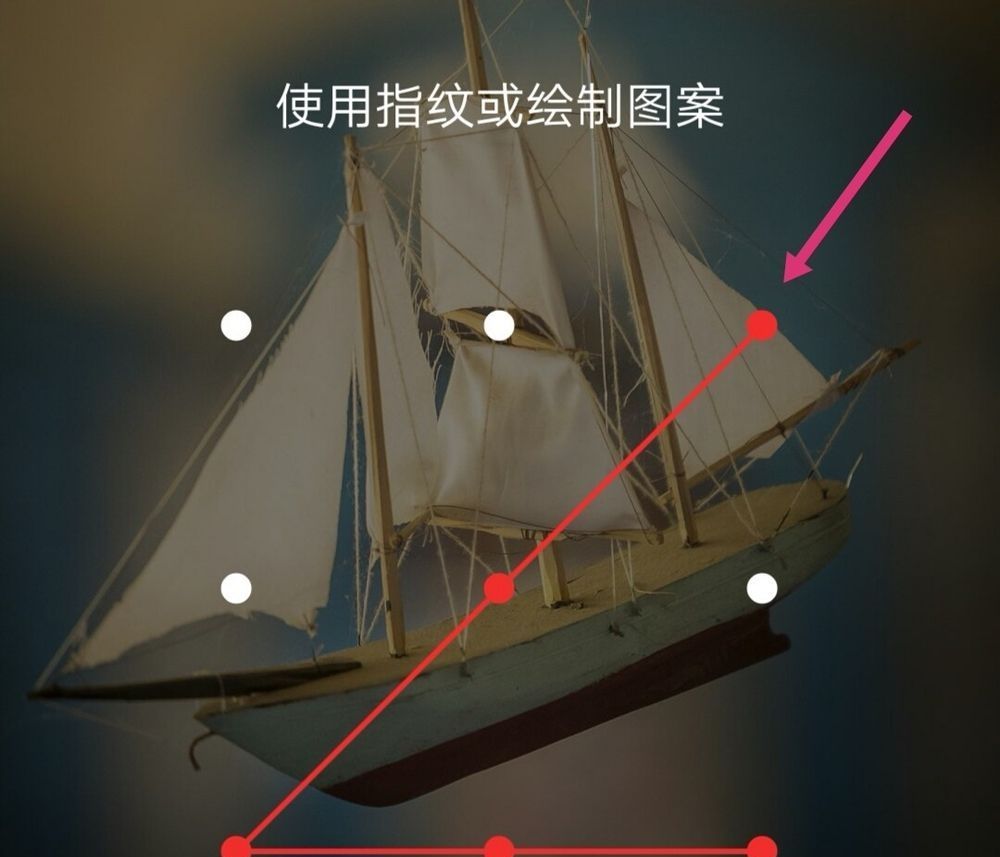
Task: Tap the red top-right pattern dot
Action: [x=762, y=325]
